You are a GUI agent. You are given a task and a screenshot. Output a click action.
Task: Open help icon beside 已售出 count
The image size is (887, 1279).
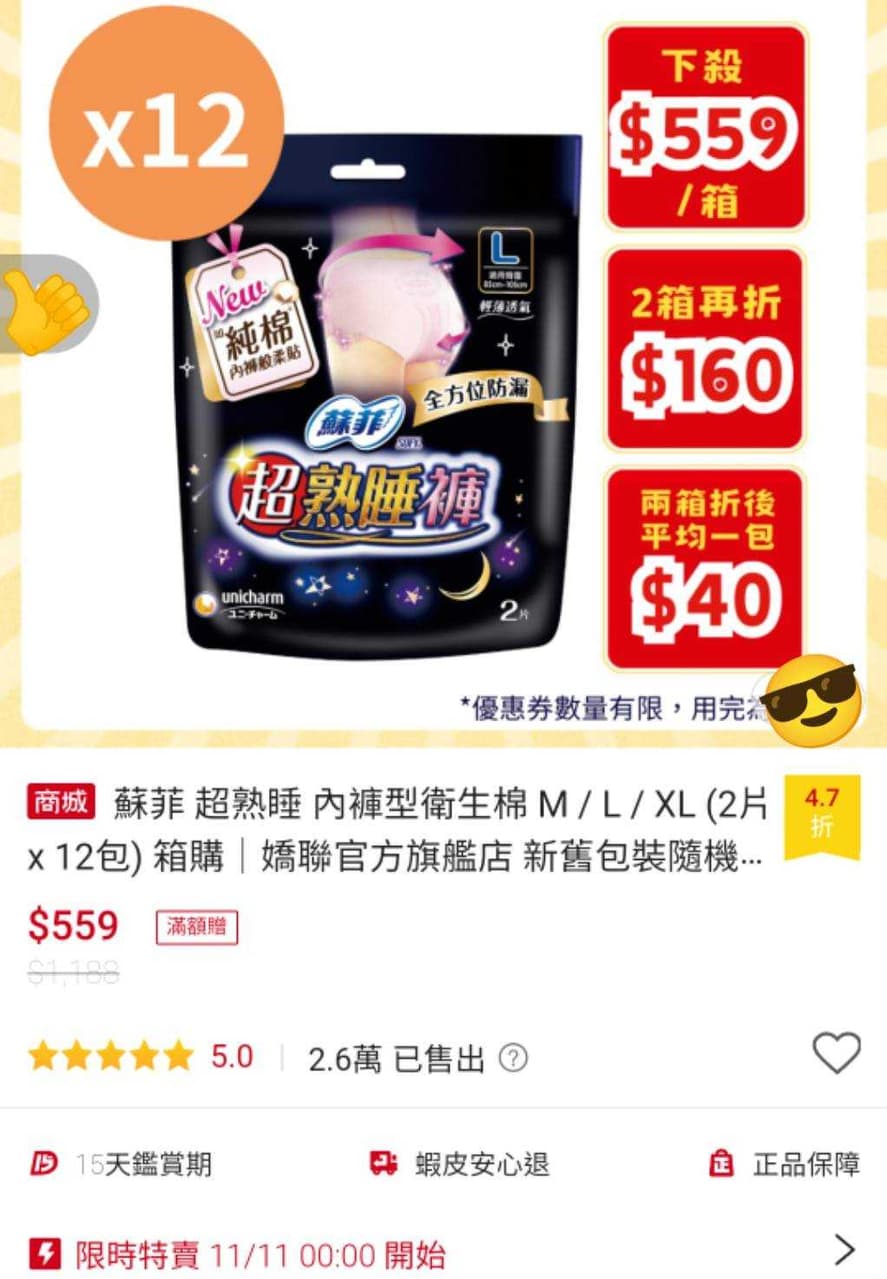(x=513, y=1058)
